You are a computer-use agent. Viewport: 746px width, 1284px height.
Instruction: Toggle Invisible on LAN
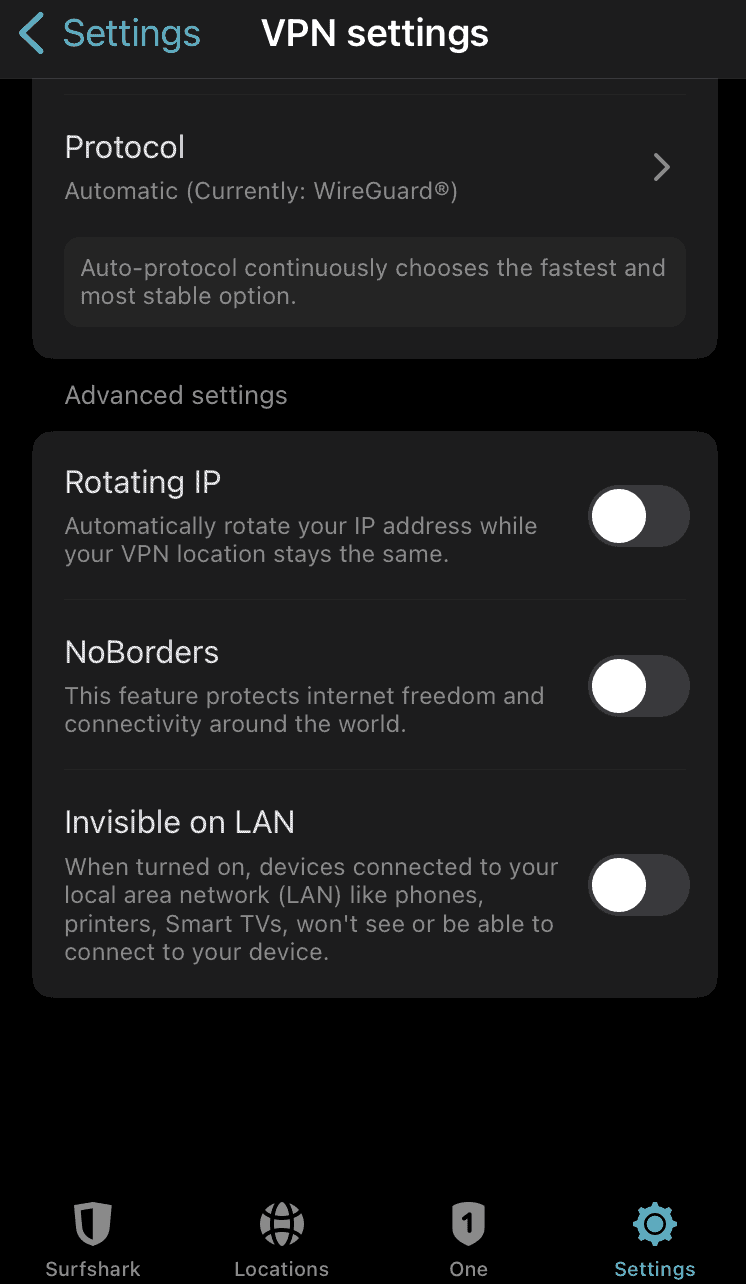[638, 885]
